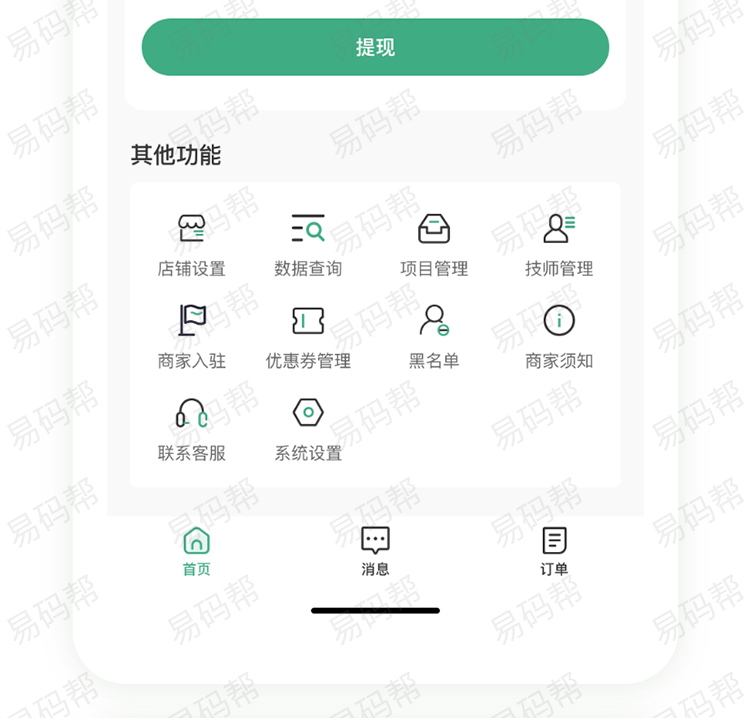Open 商家须知 merchant notice
The image size is (750, 718).
[559, 335]
